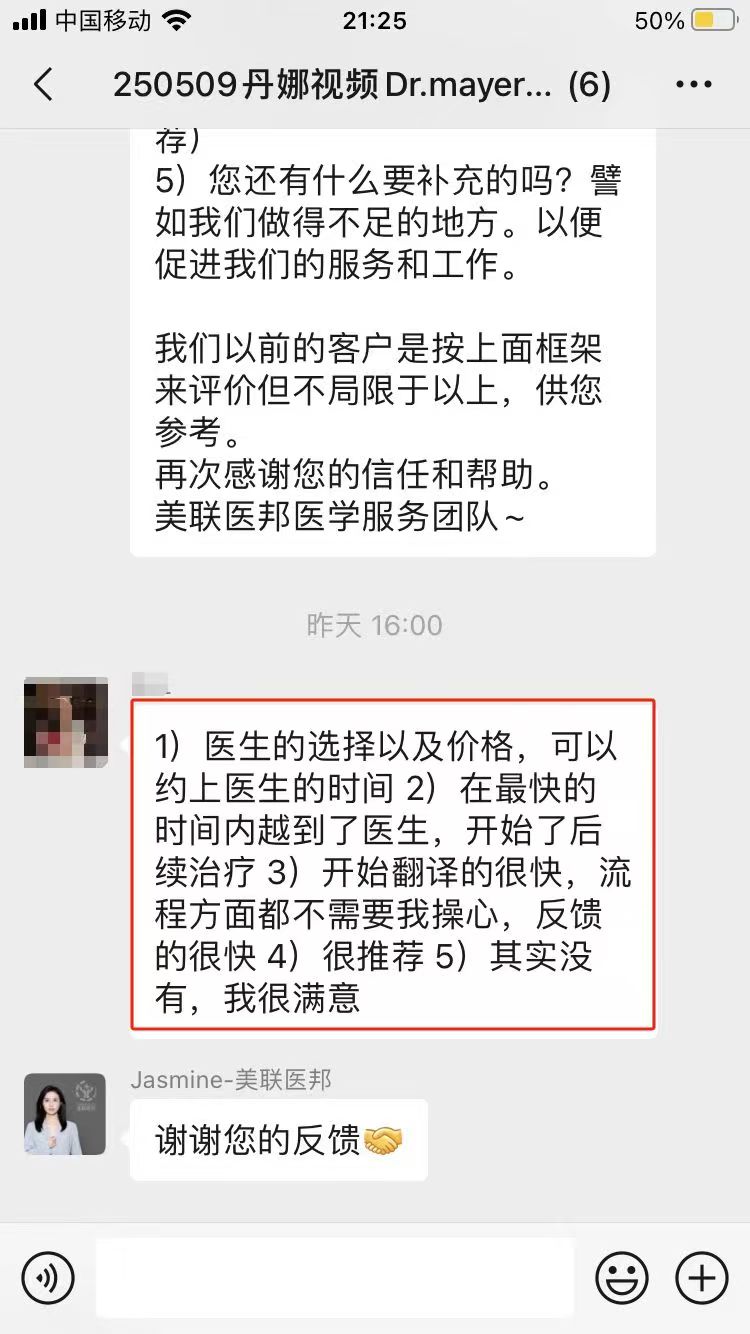Go back to the chat list

[43, 85]
